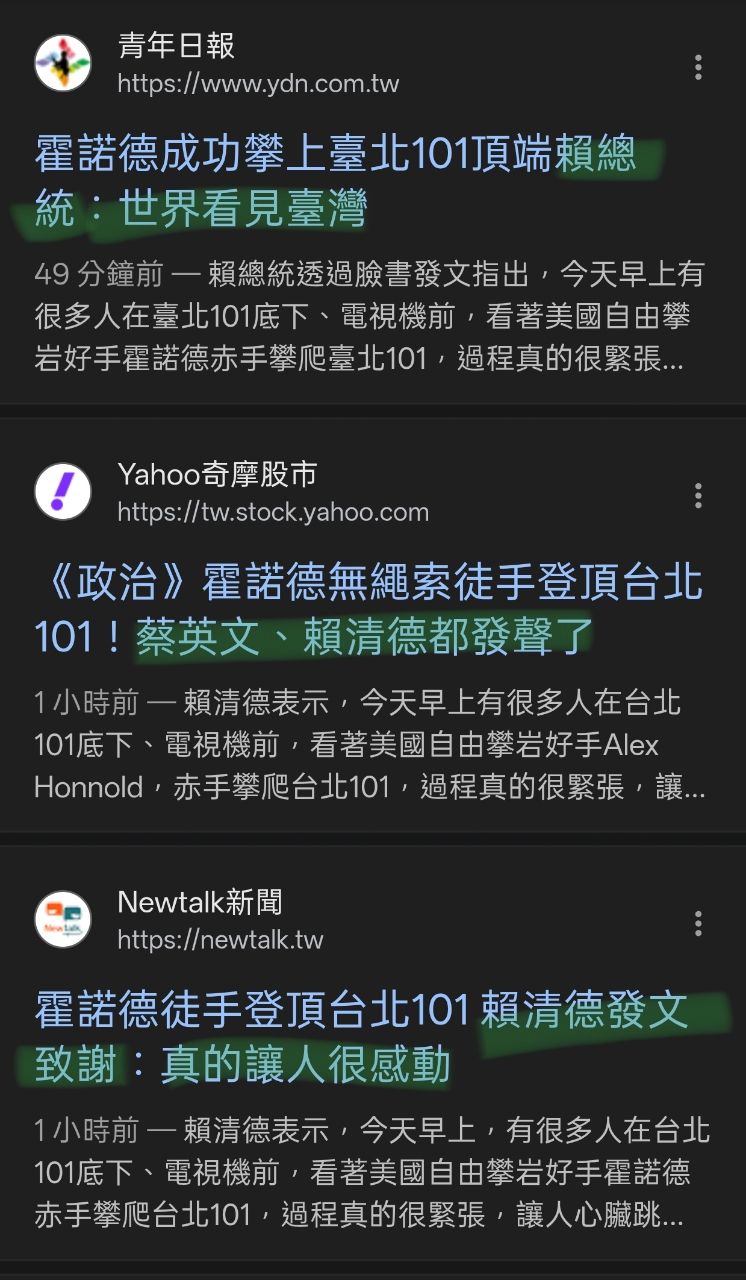Image resolution: width=746 pixels, height=1280 pixels.
Task: Open overflow menu for the Yahoo奇摩股市 result
Action: (698, 495)
